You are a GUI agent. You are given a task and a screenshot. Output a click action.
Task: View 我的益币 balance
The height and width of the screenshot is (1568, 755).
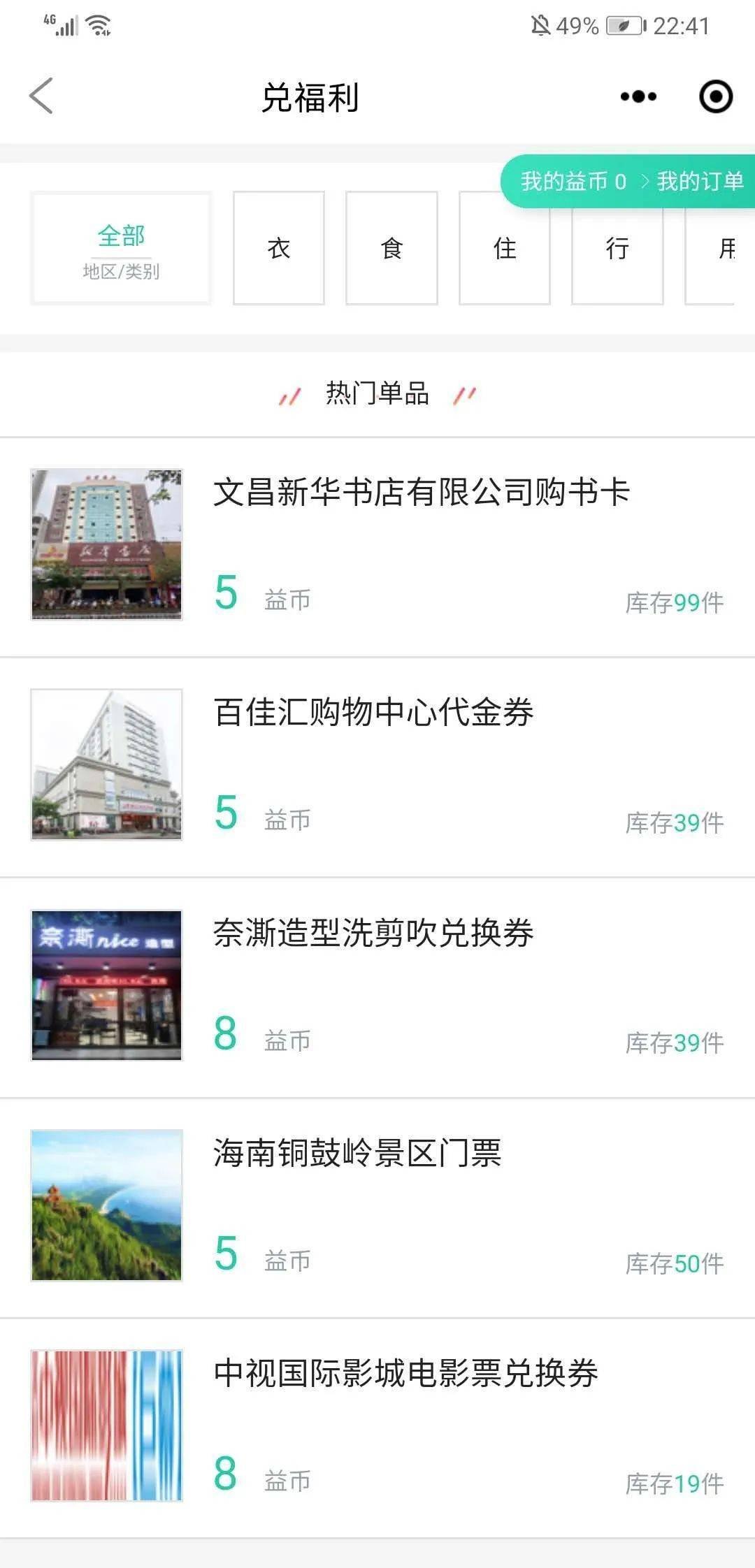pyautogui.click(x=573, y=182)
